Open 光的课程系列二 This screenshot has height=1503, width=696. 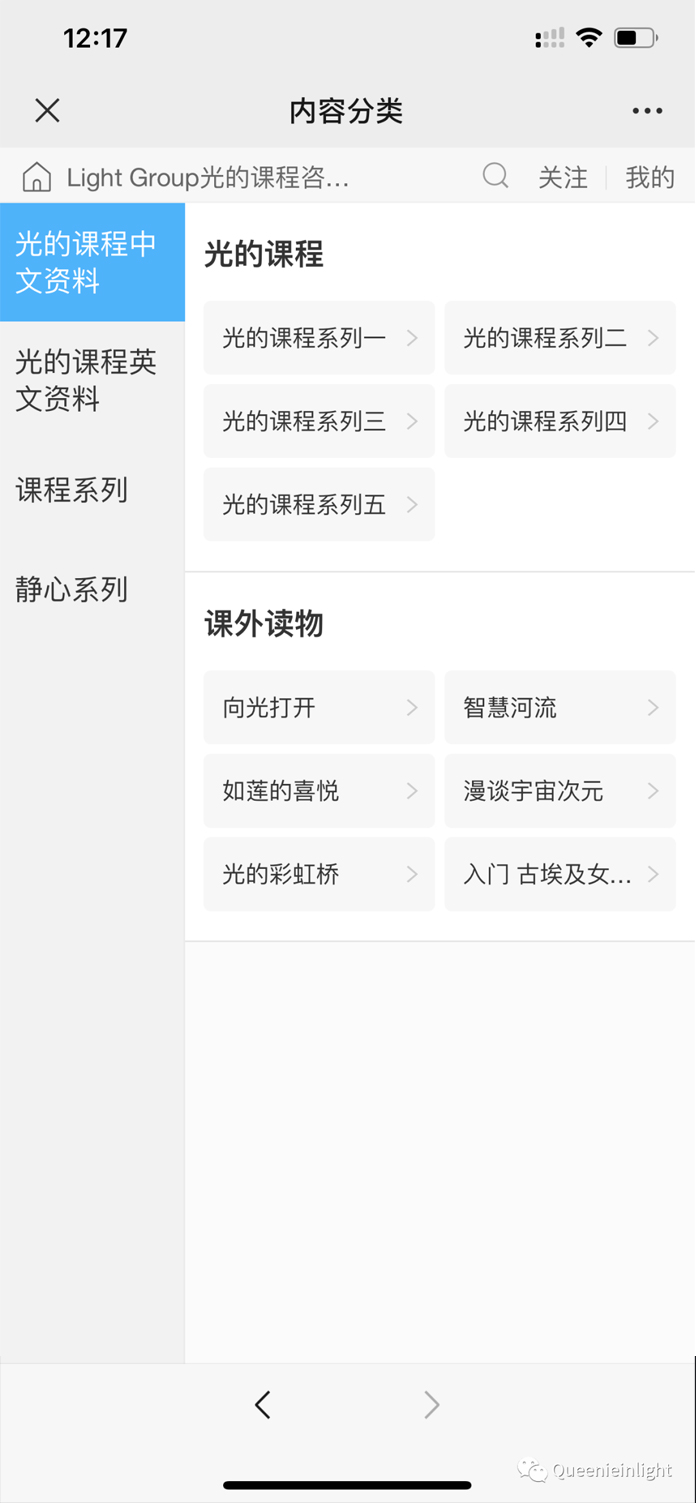point(560,338)
